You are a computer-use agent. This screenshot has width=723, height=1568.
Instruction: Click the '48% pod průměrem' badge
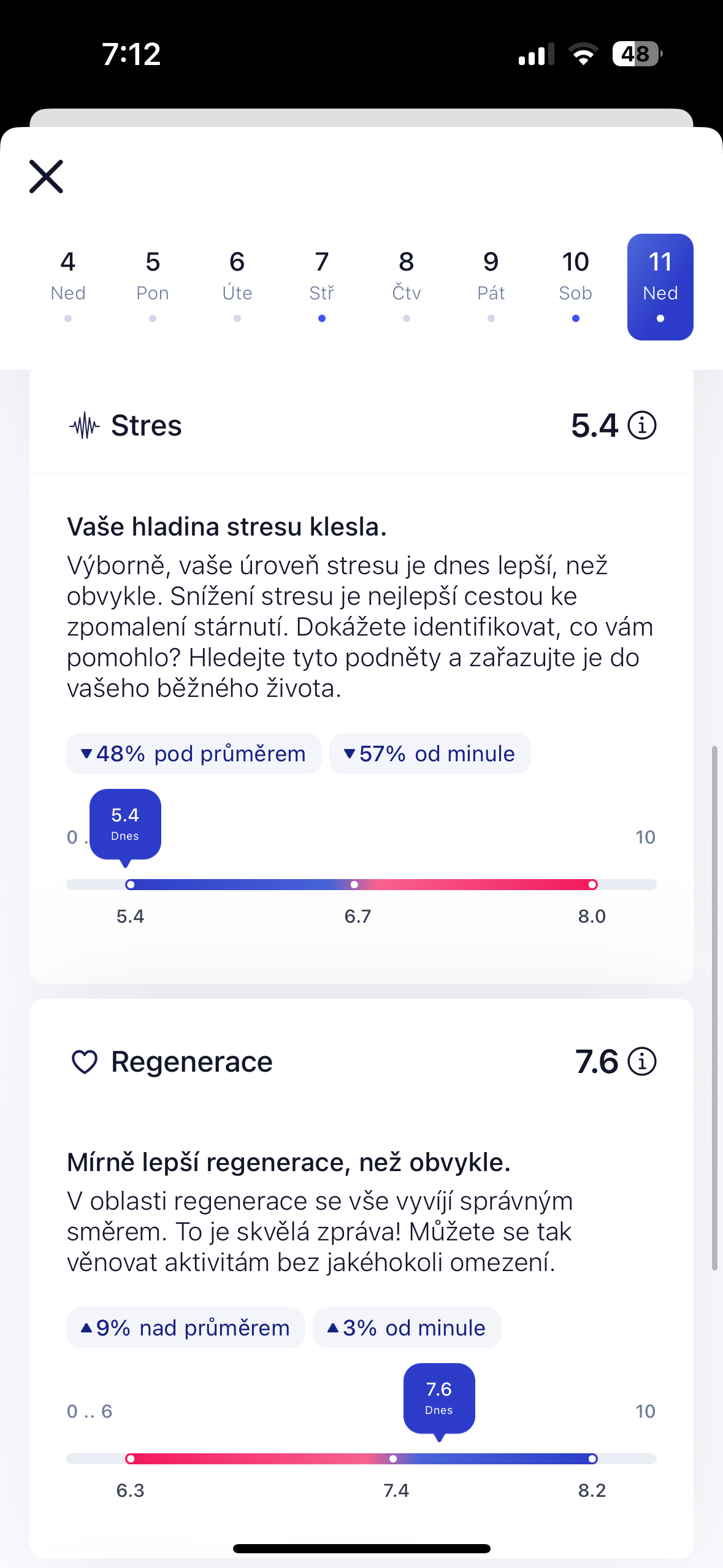point(194,753)
